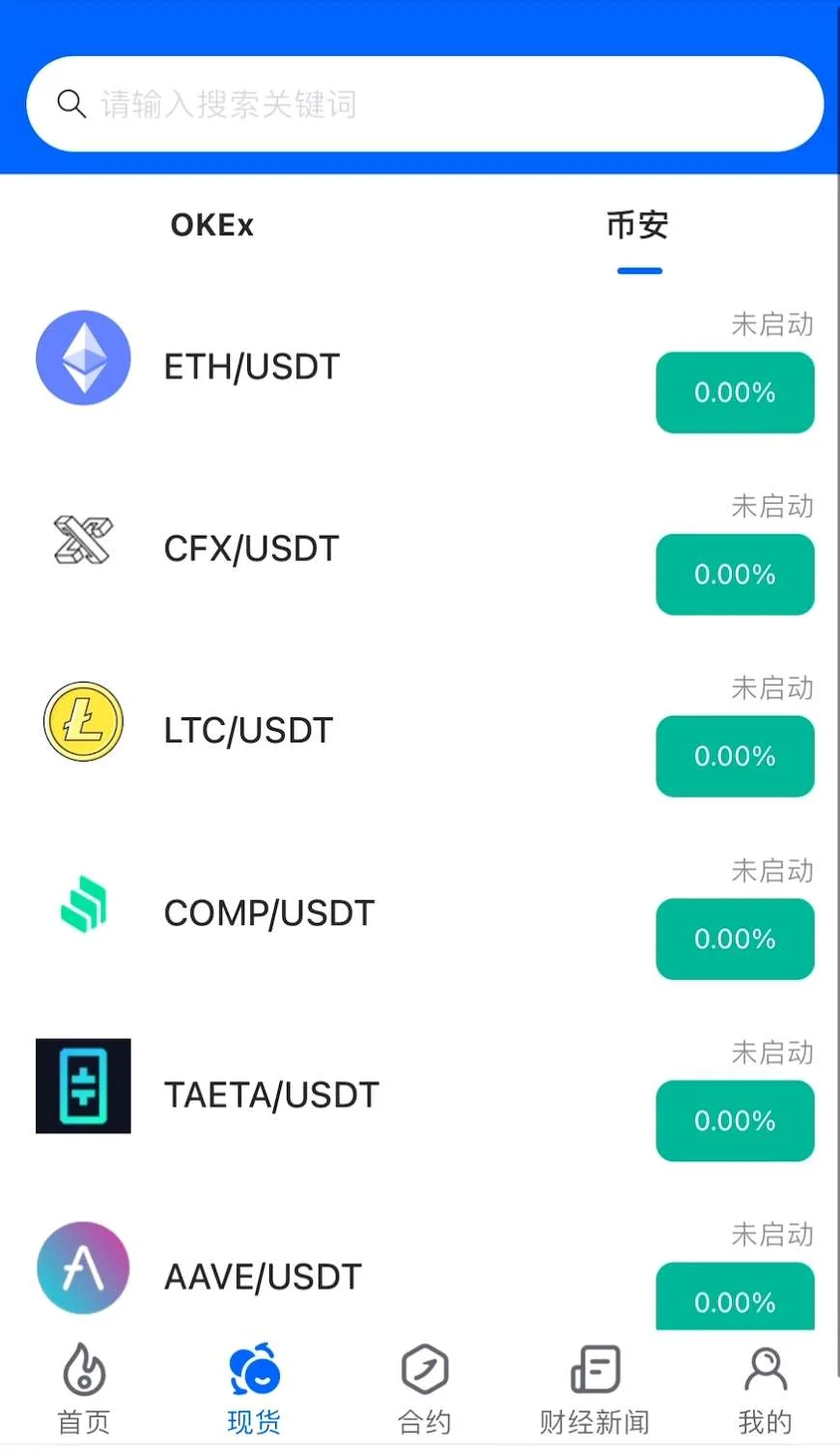Tap the 0.00% button for LTC/USDT
The image size is (840, 1454).
pyautogui.click(x=735, y=757)
